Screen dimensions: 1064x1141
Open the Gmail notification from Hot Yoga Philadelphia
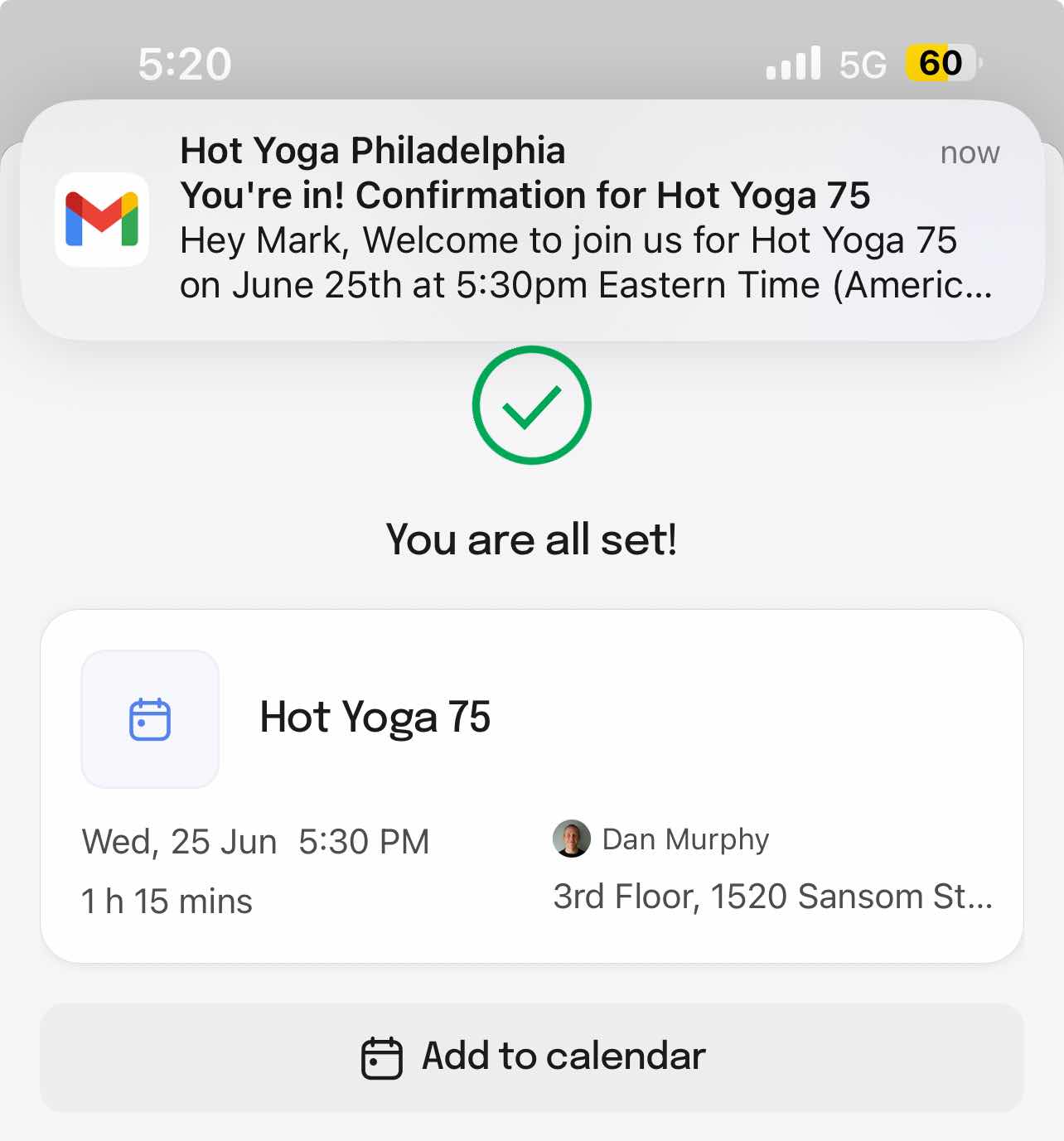(530, 220)
